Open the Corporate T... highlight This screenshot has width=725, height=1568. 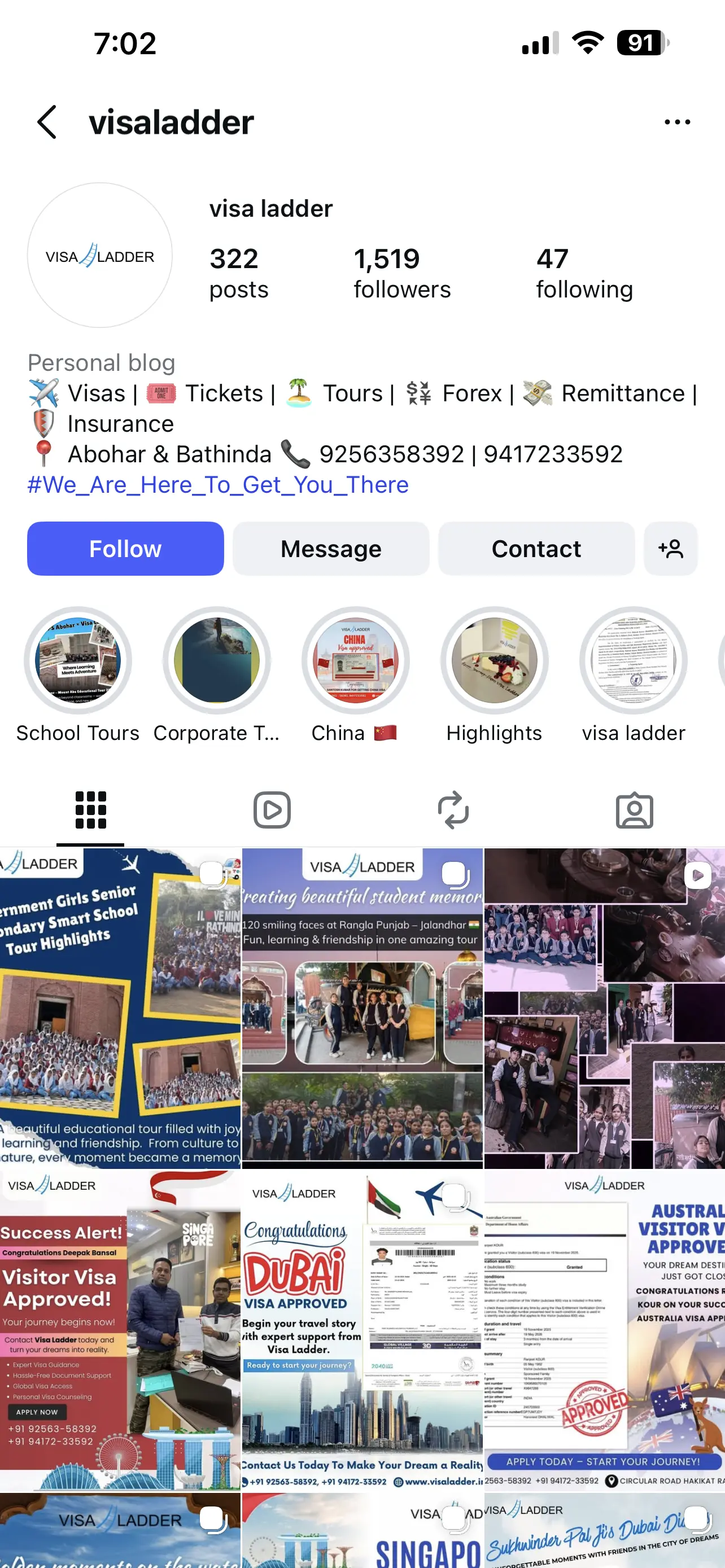(217, 660)
